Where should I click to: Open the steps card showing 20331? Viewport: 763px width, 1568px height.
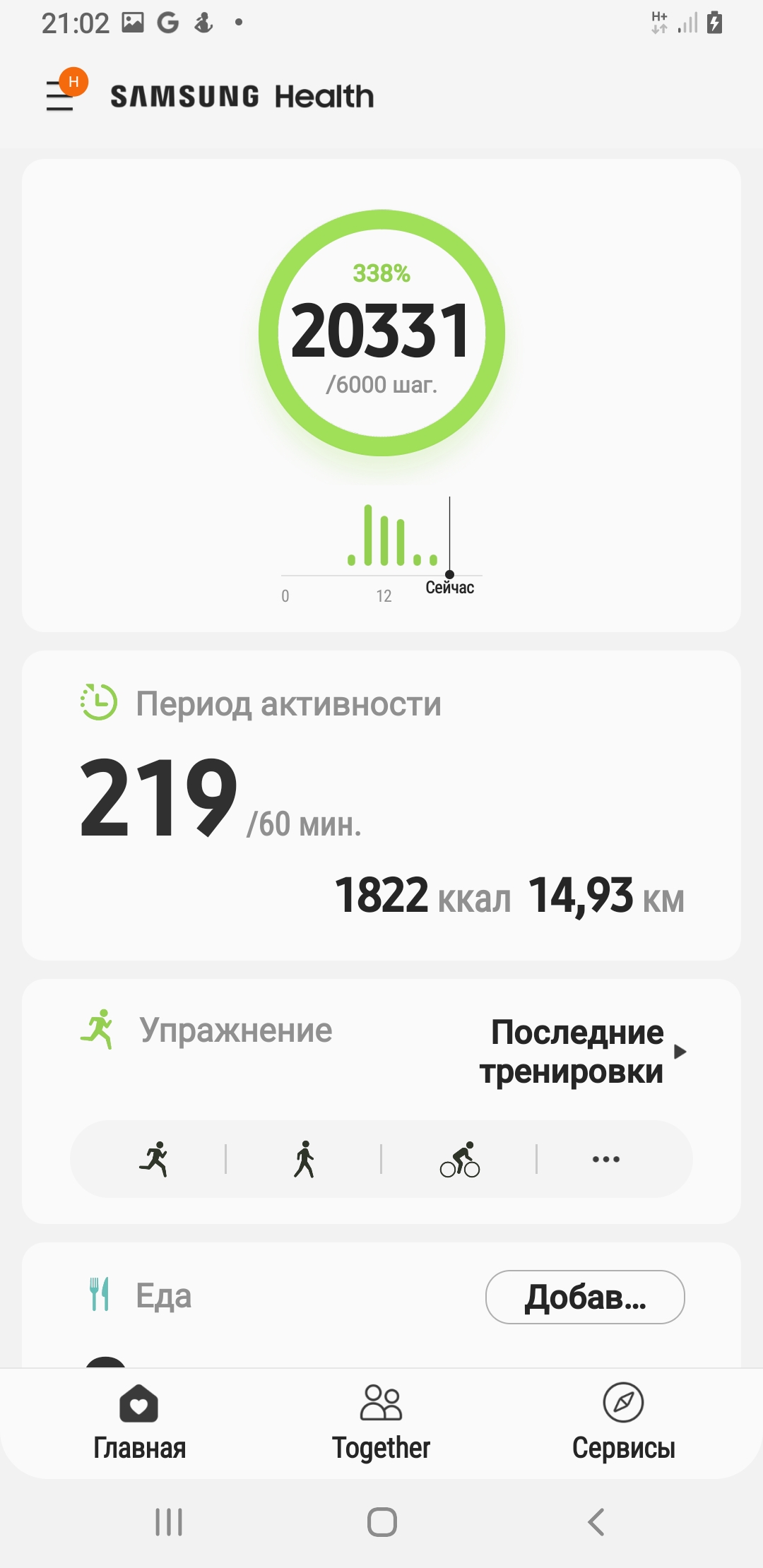coord(381,333)
